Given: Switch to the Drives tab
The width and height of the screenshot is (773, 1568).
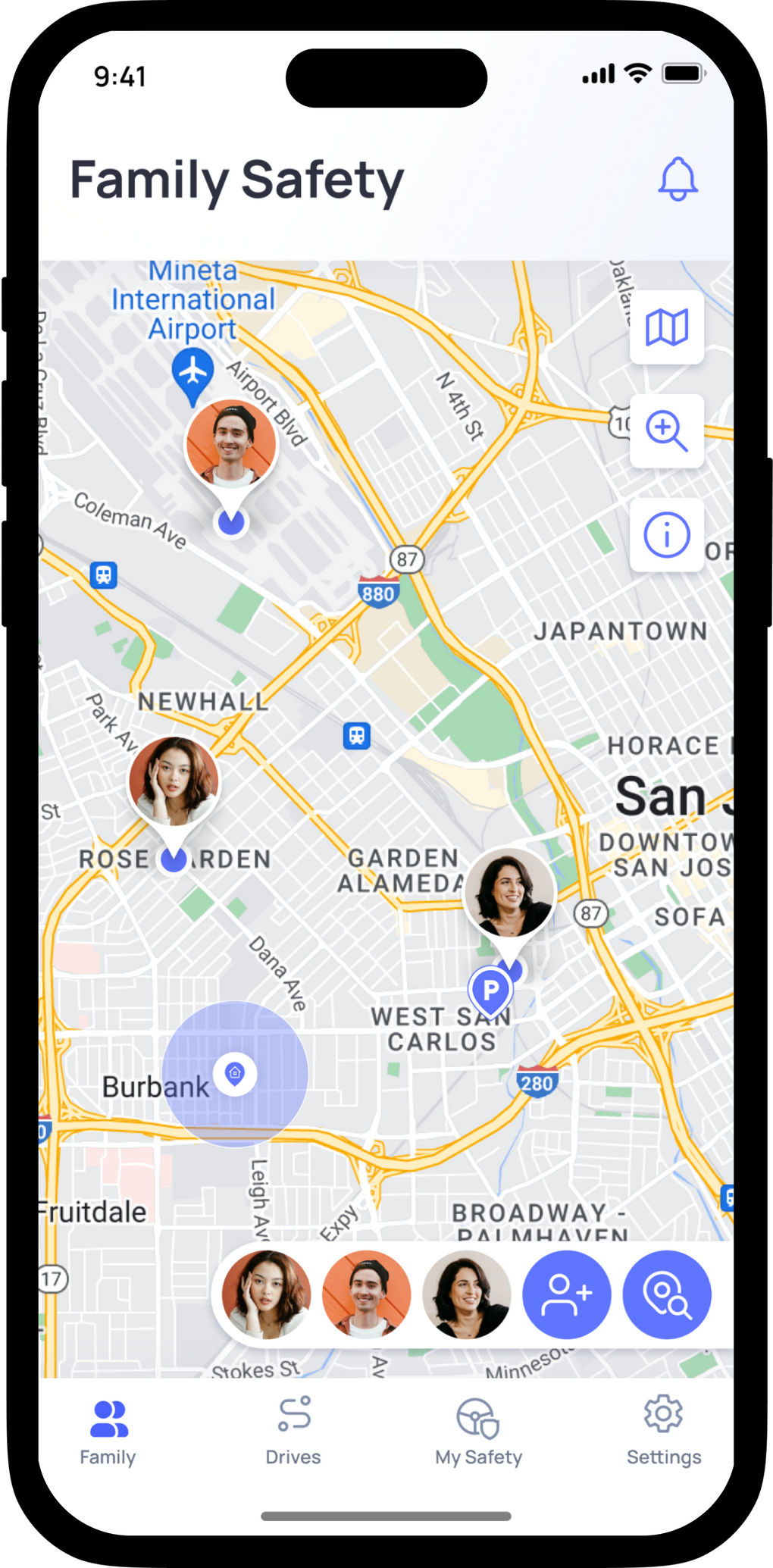Looking at the screenshot, I should (293, 1431).
